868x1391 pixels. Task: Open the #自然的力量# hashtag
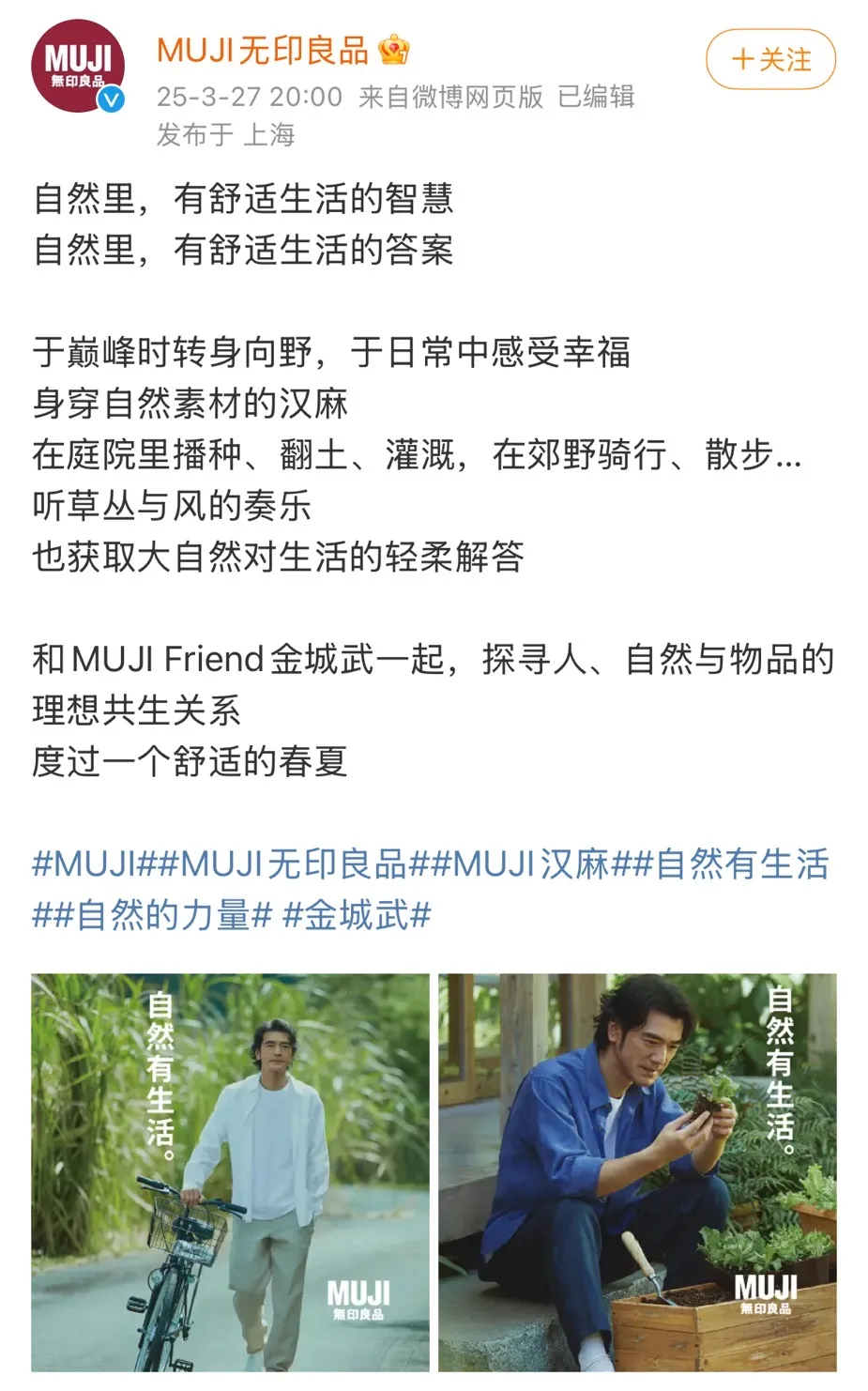(x=152, y=915)
